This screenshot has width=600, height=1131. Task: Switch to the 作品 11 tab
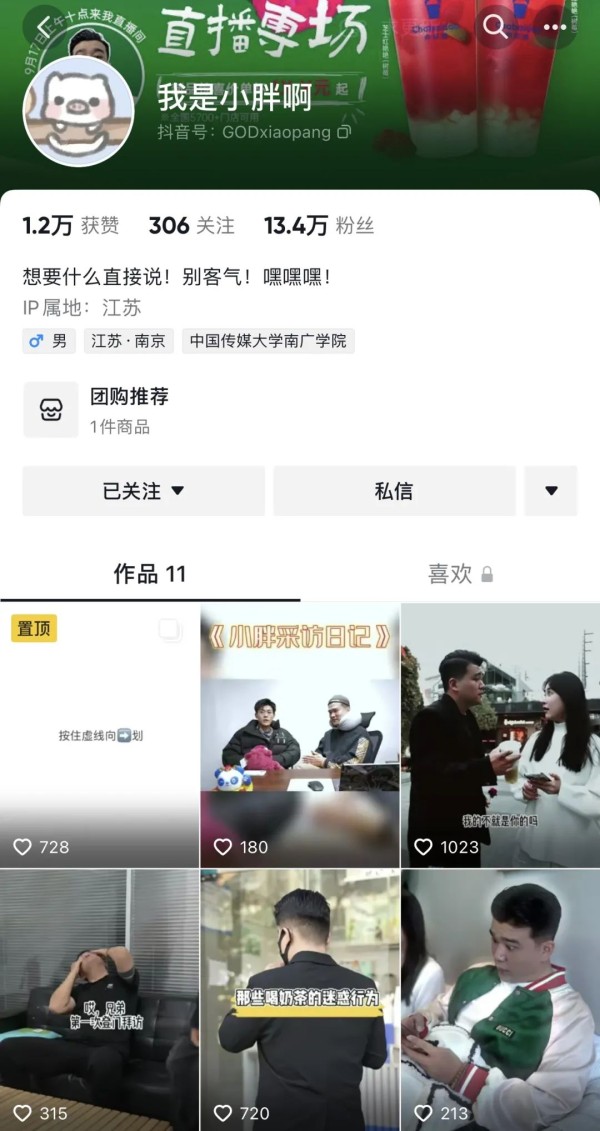tap(150, 574)
